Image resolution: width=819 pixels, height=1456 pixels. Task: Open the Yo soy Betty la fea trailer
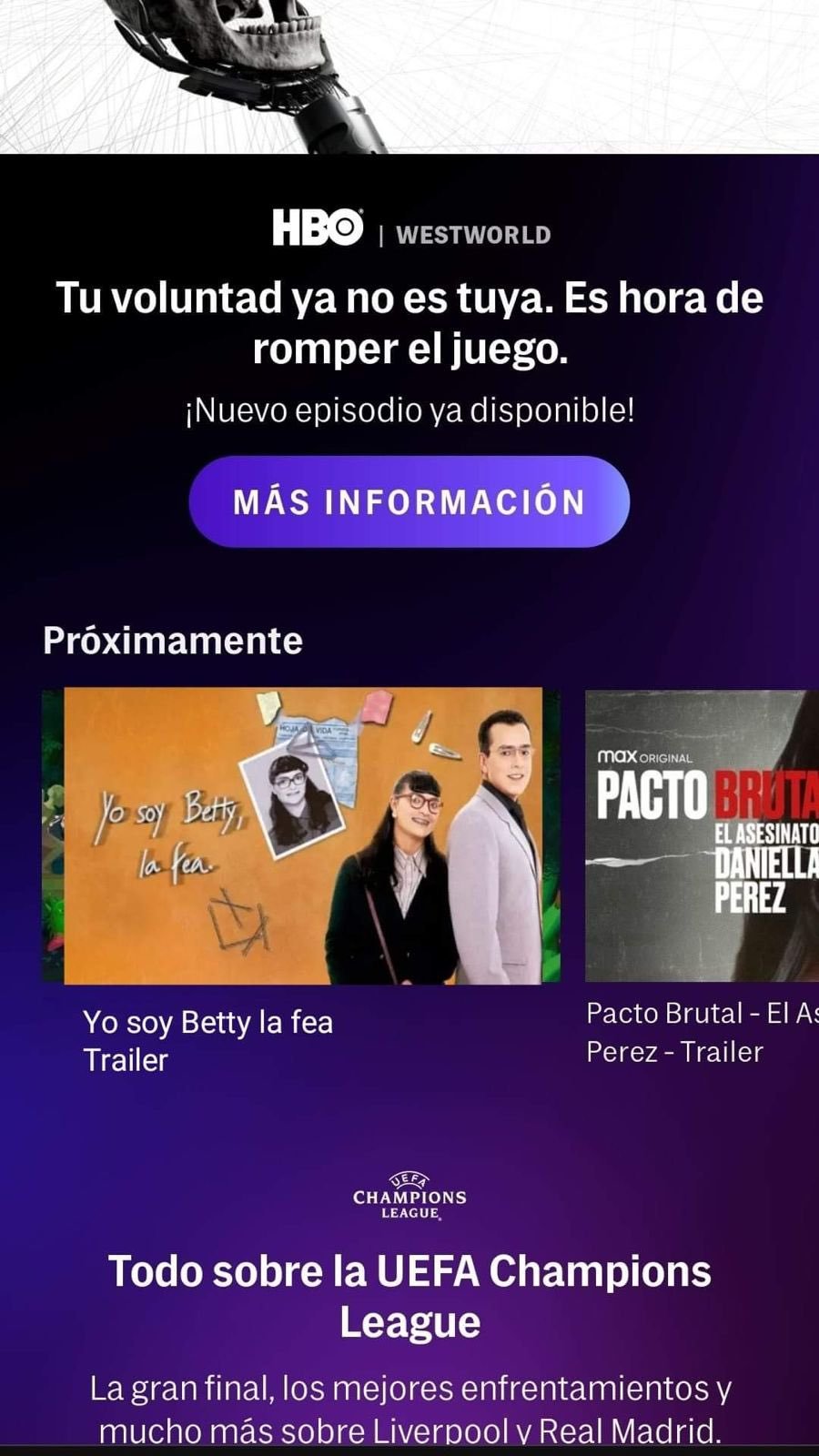click(x=301, y=835)
